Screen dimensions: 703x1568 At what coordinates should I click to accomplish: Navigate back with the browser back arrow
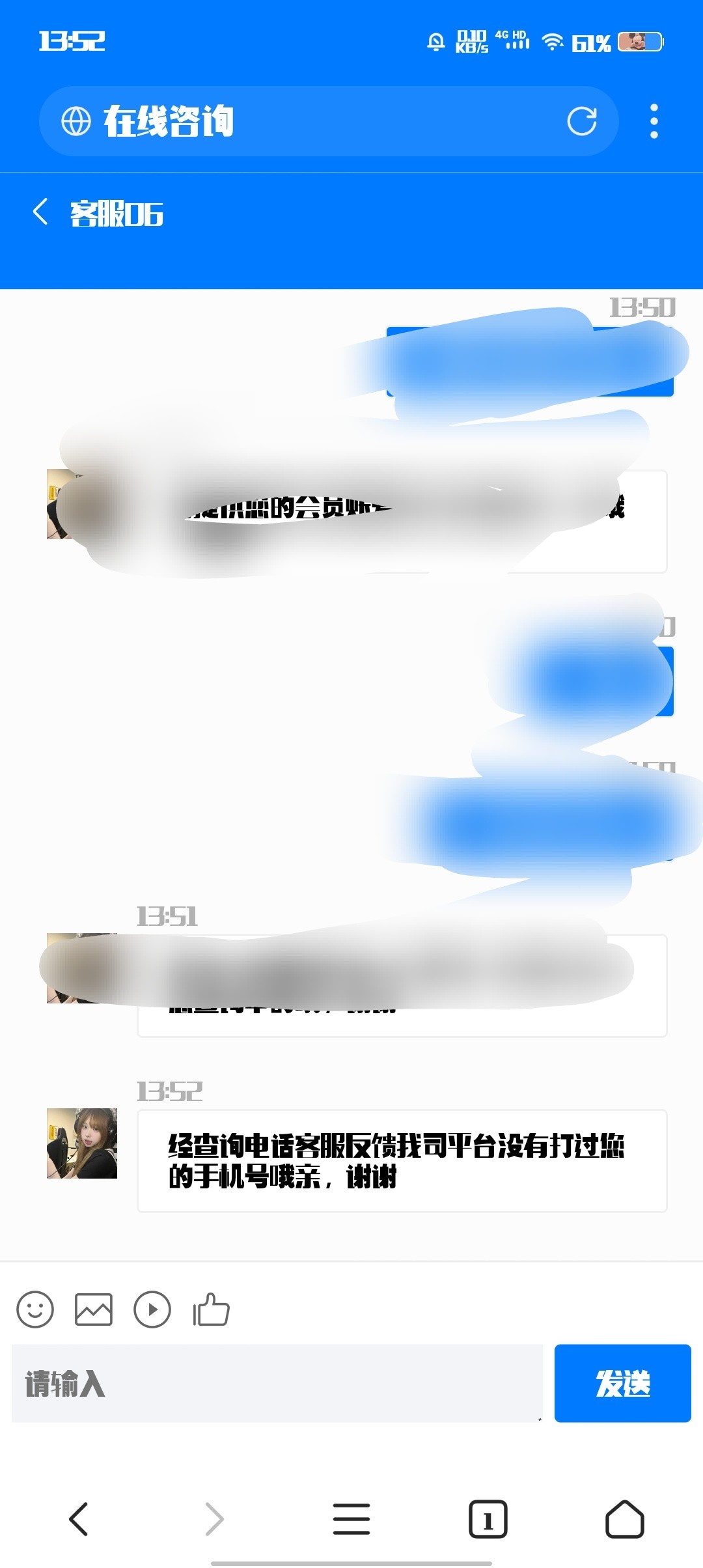point(78,1519)
